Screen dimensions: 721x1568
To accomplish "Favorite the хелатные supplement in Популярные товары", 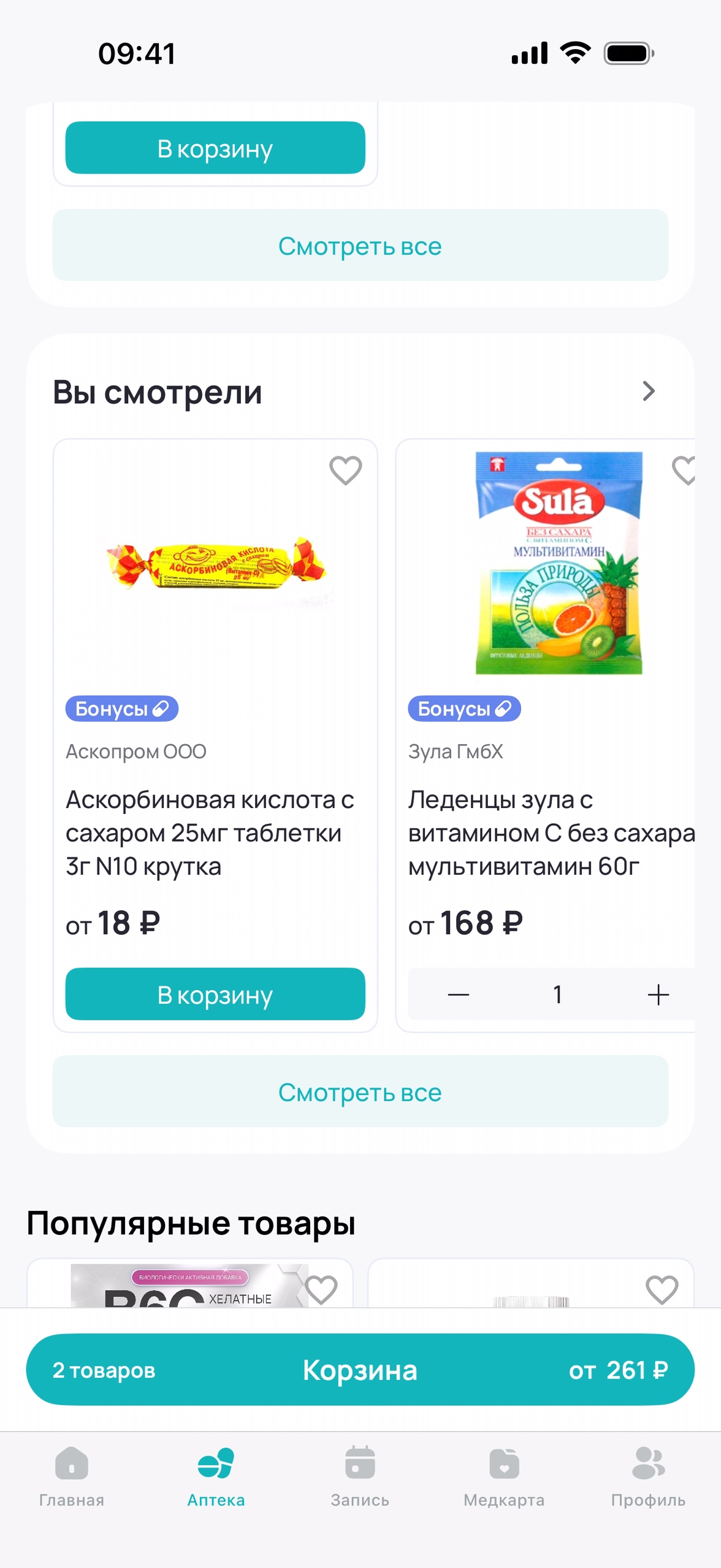I will tap(321, 1289).
